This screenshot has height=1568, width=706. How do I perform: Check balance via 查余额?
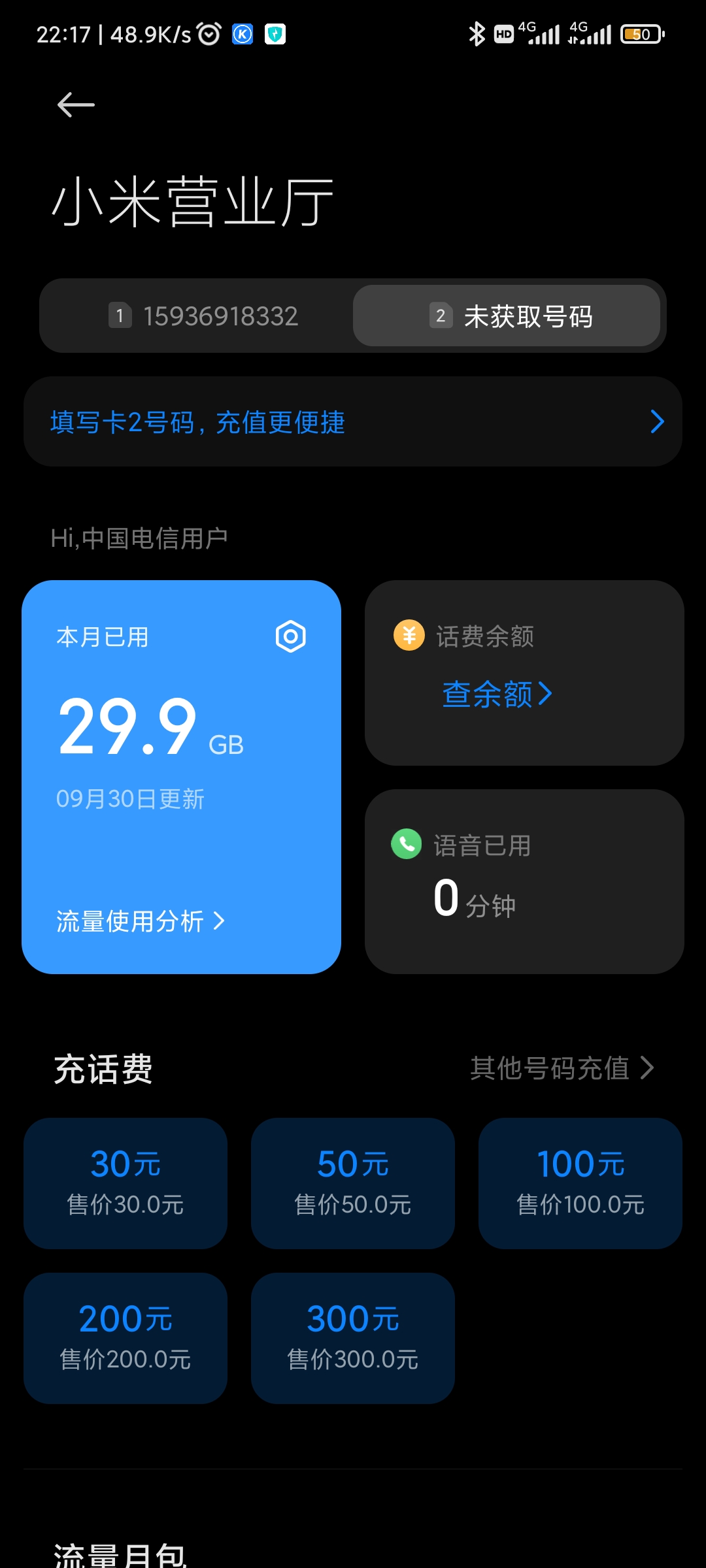tap(497, 694)
